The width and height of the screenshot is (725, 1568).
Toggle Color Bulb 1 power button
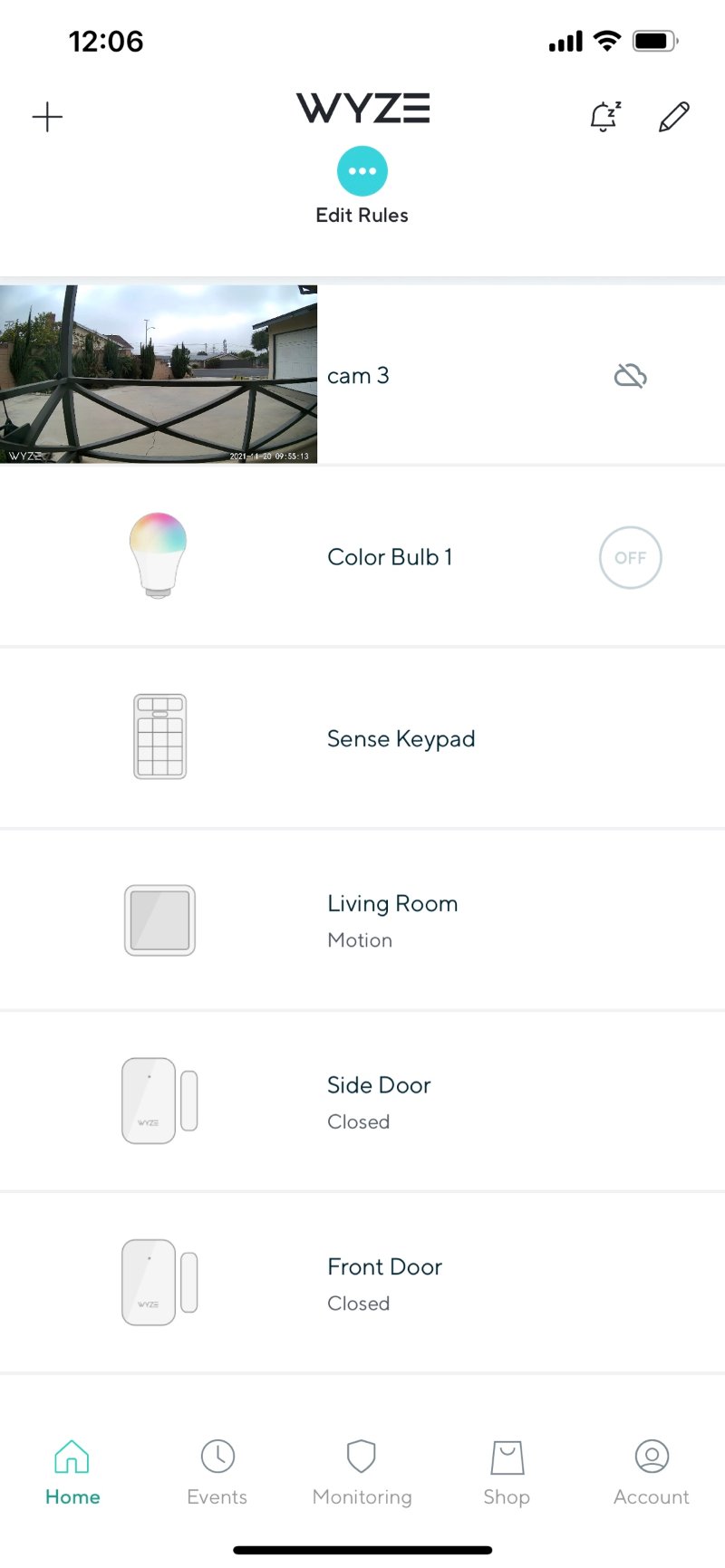tap(631, 557)
